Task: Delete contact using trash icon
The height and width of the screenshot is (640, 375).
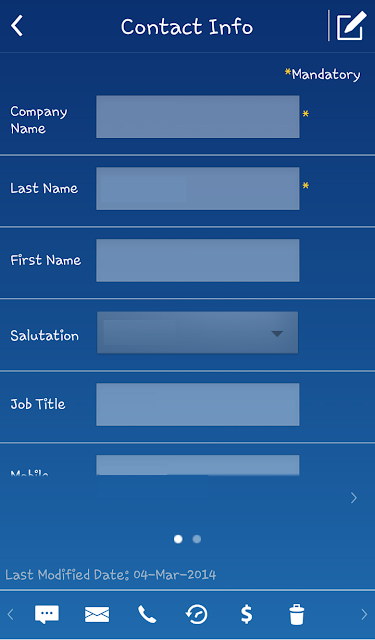Action: pyautogui.click(x=297, y=614)
